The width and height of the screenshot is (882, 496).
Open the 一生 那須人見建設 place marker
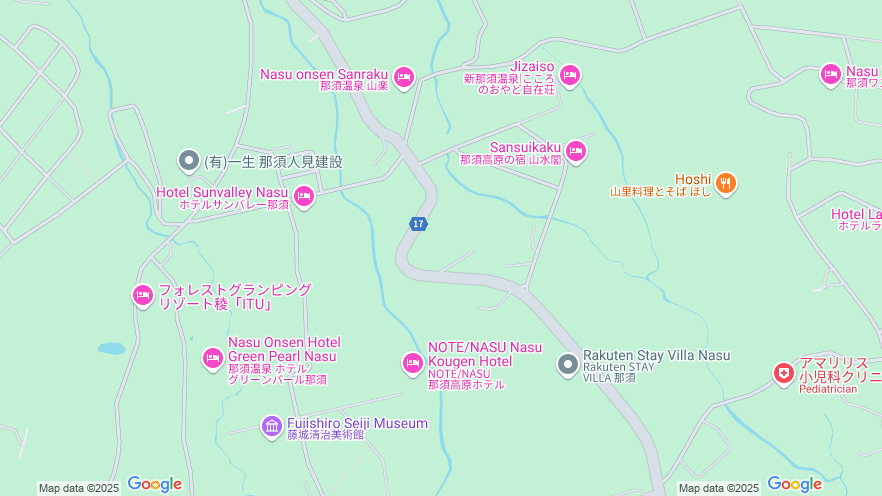click(x=189, y=160)
